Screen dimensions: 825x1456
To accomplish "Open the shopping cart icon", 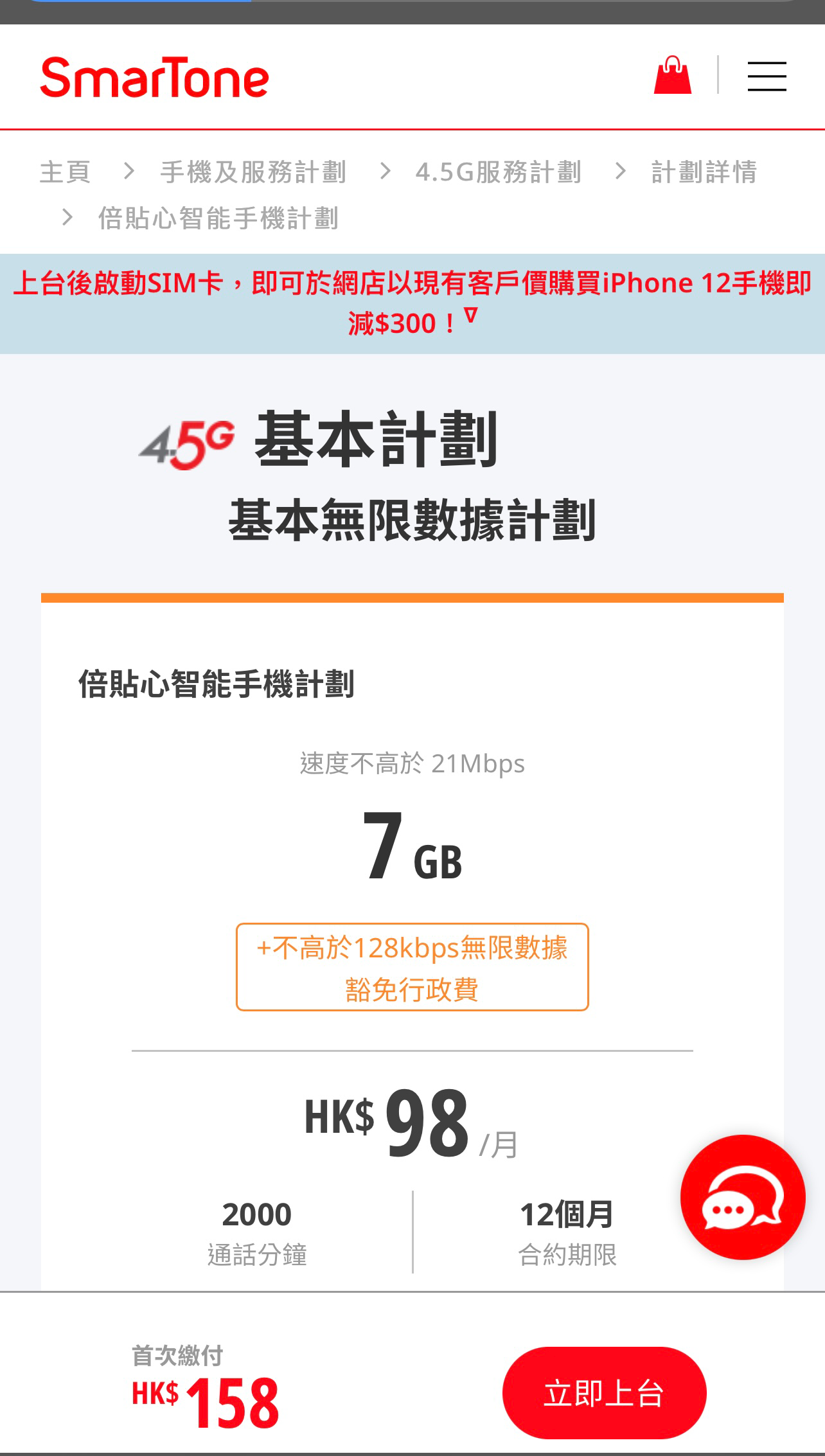I will pos(673,74).
